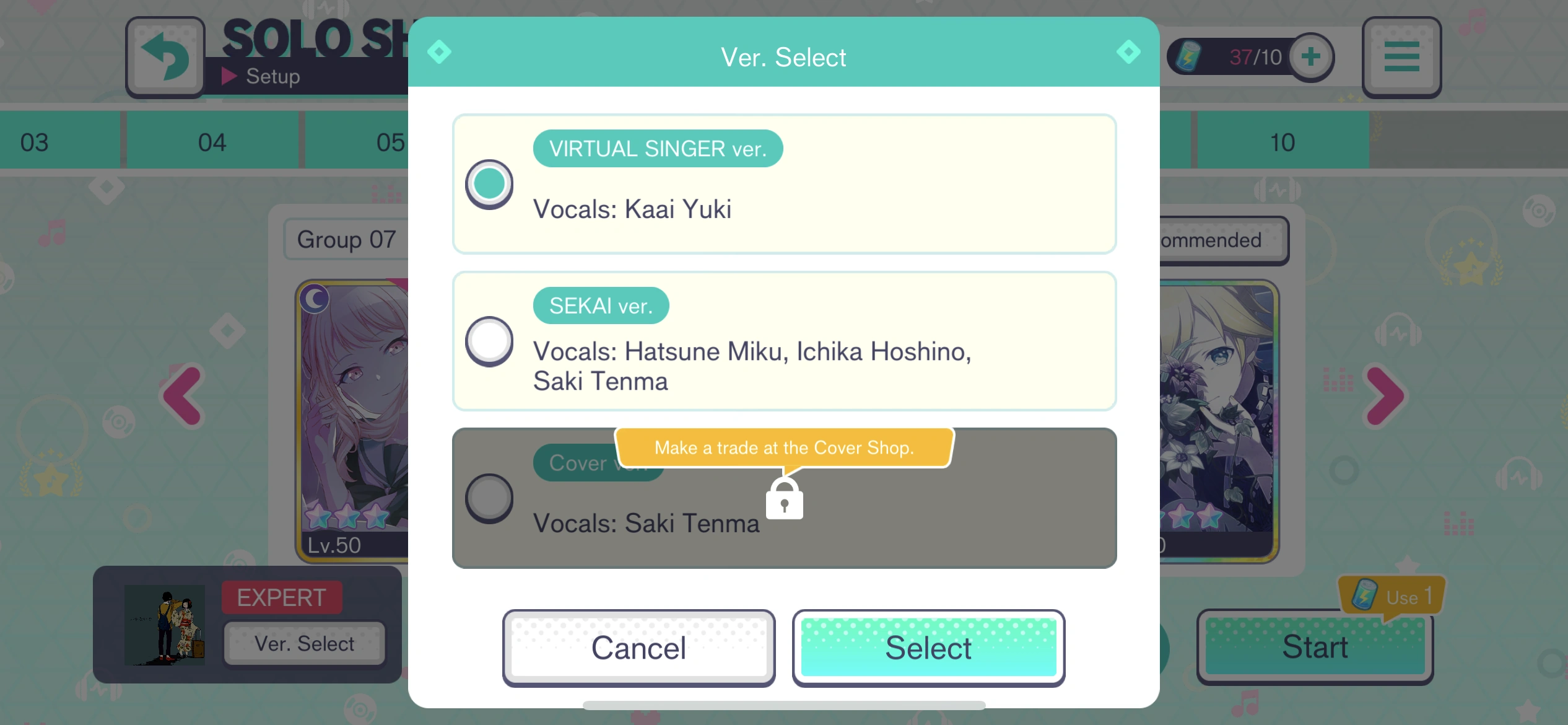Choose the SEKAI ver. vocals option
Viewport: 1568px width, 725px height.
[489, 341]
